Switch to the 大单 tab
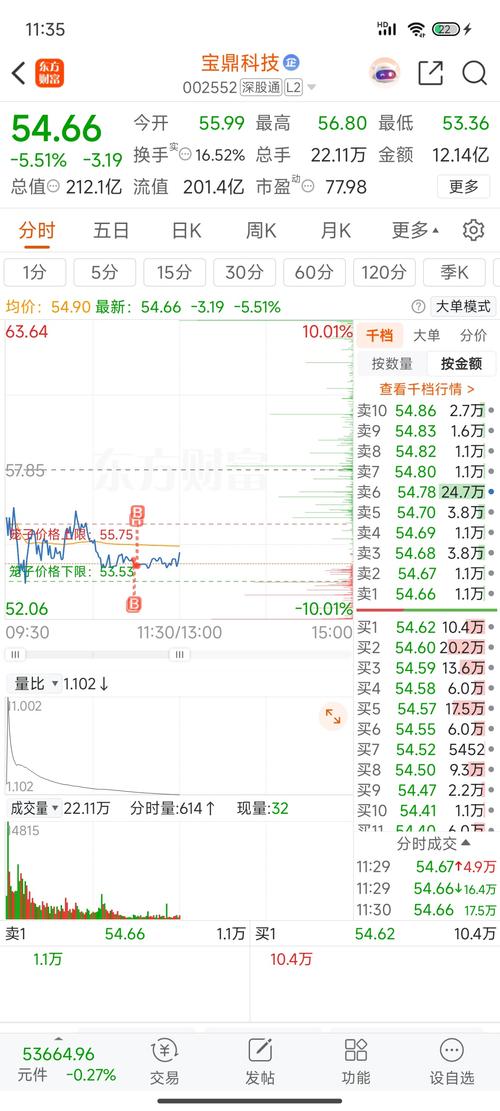500x1111 pixels. [x=426, y=335]
